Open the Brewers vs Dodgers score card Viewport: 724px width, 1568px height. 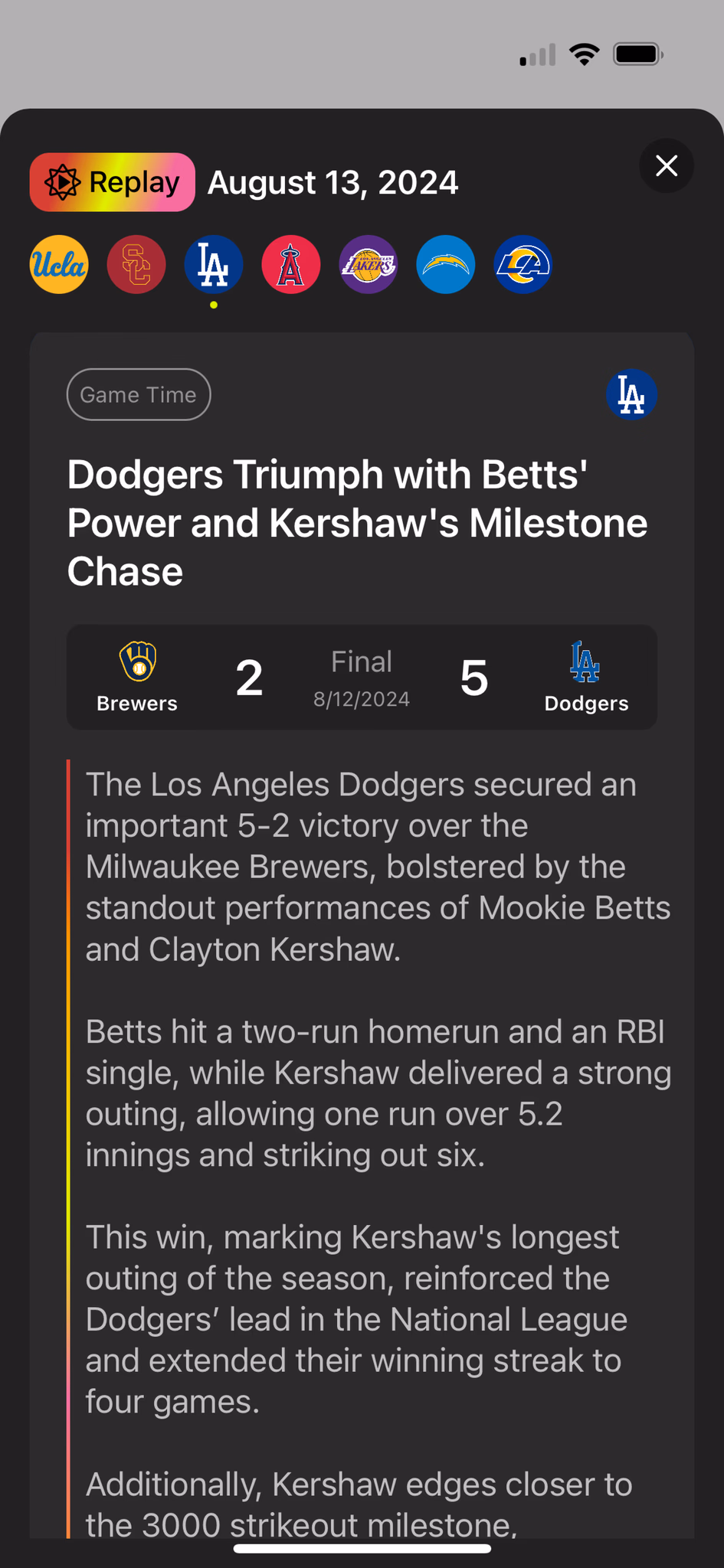coord(362,677)
